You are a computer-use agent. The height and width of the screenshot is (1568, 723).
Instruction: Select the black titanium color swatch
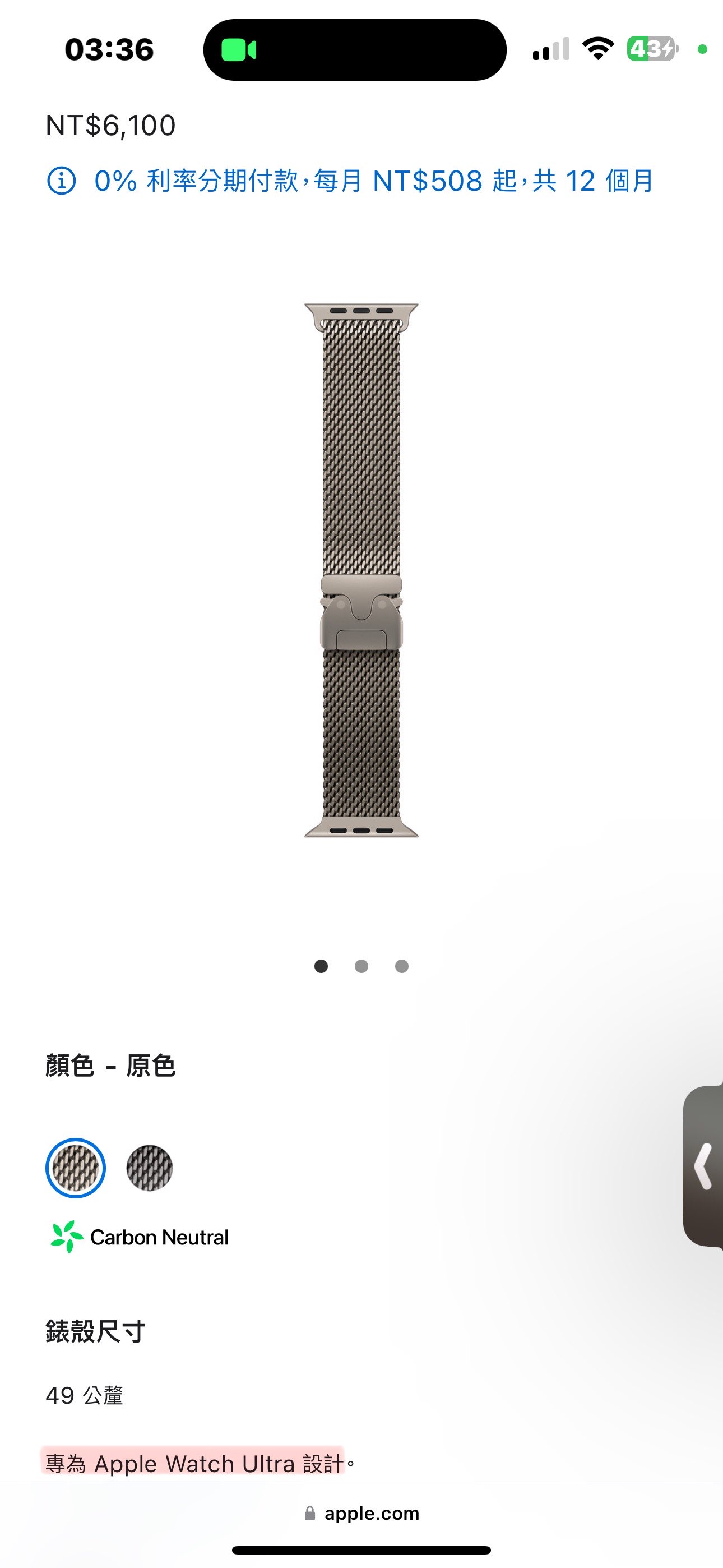pyautogui.click(x=149, y=1168)
